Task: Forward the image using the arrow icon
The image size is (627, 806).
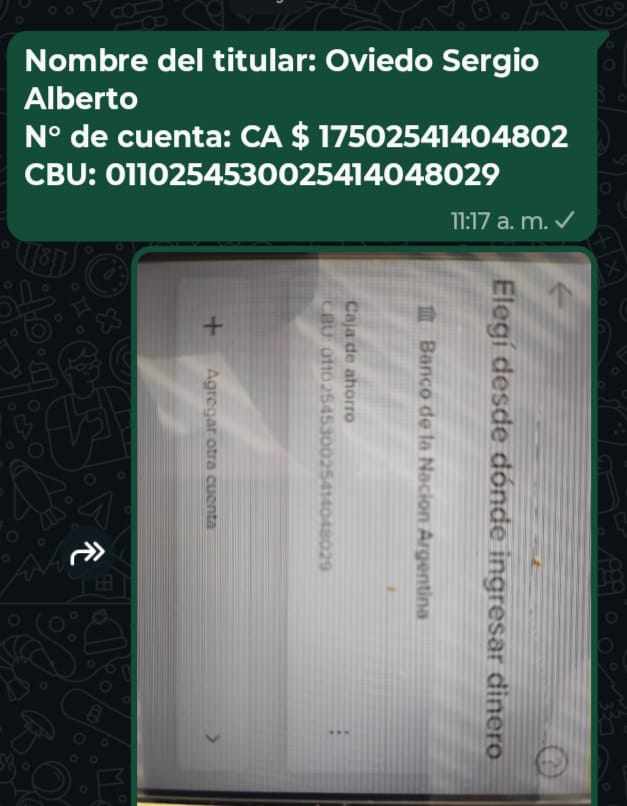Action: (x=88, y=551)
